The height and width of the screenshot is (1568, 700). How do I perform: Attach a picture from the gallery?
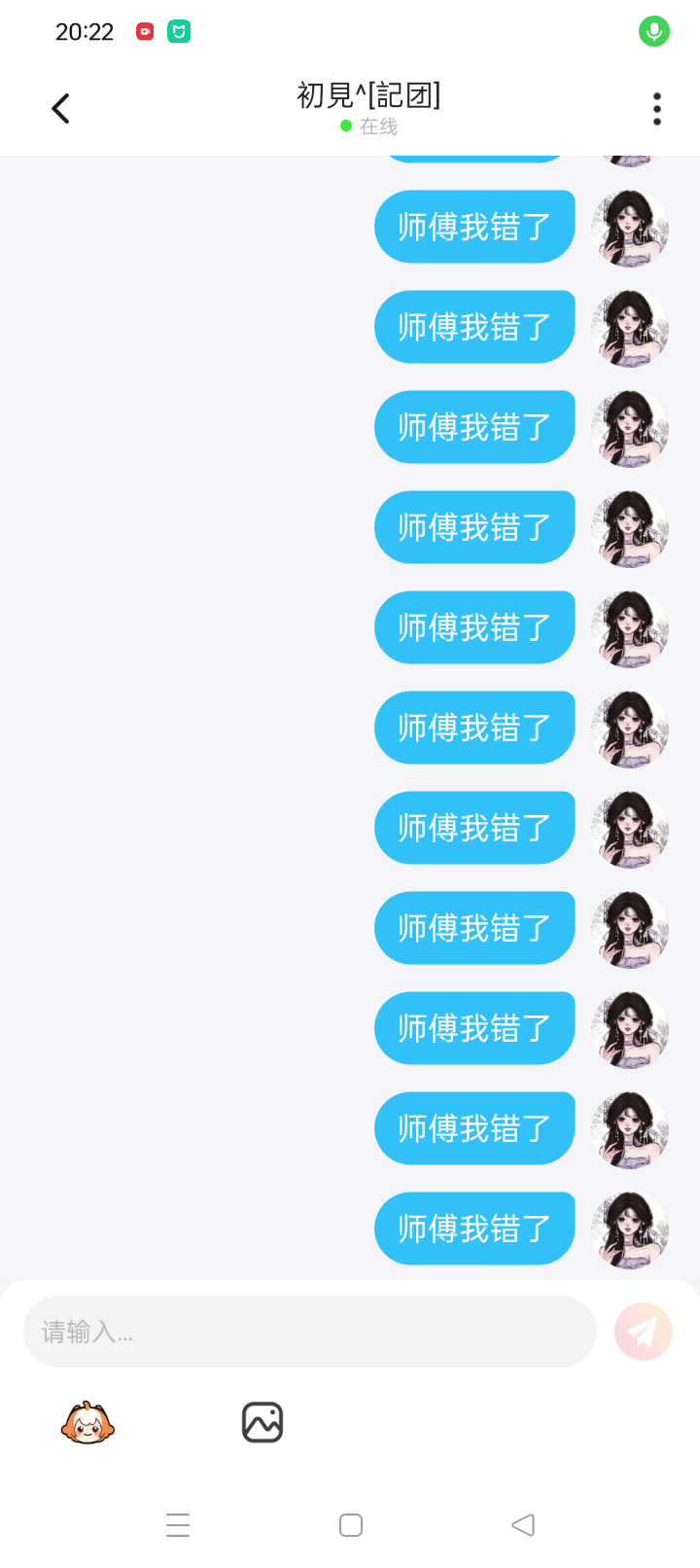262,1422
